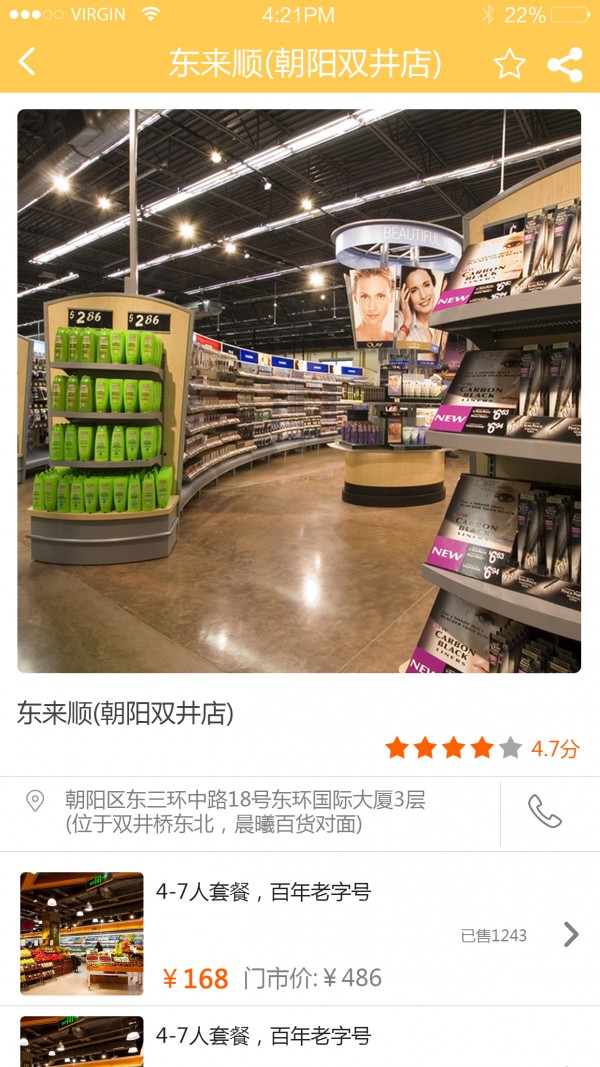
Task: Favorite this store with the star icon
Action: click(x=509, y=65)
